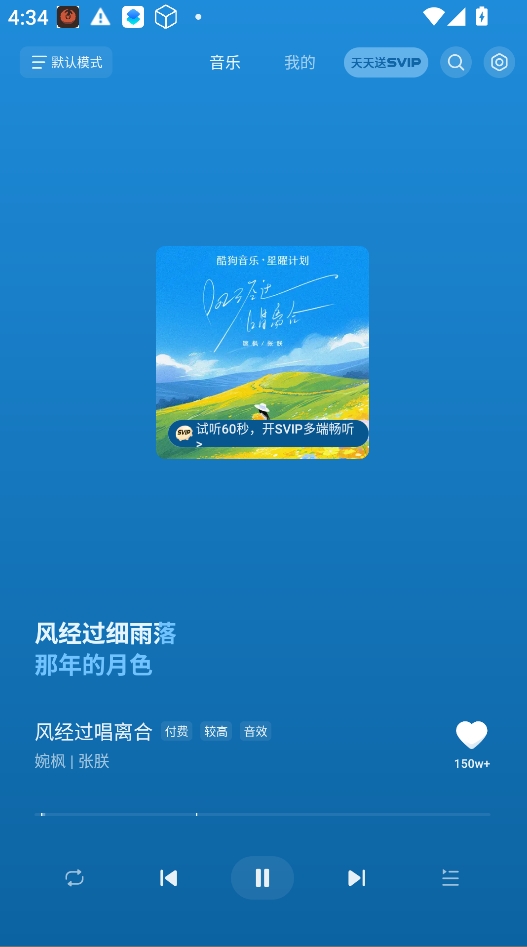The image size is (527, 947).
Task: Like the song with the heart icon
Action: 471,735
